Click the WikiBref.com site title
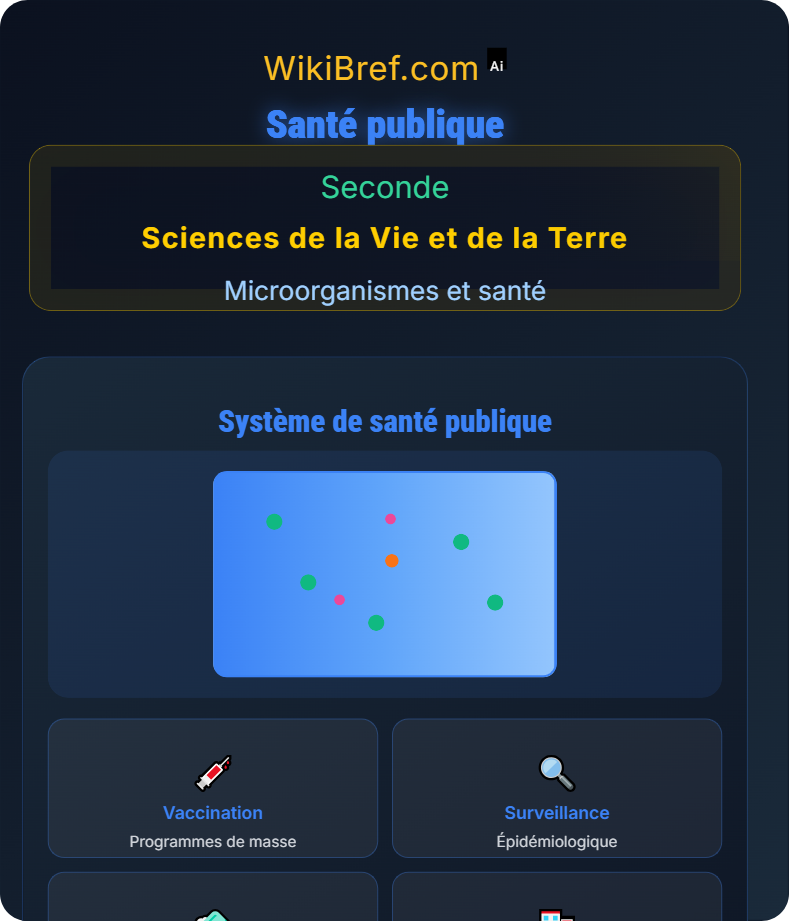789x921 pixels. (x=371, y=65)
